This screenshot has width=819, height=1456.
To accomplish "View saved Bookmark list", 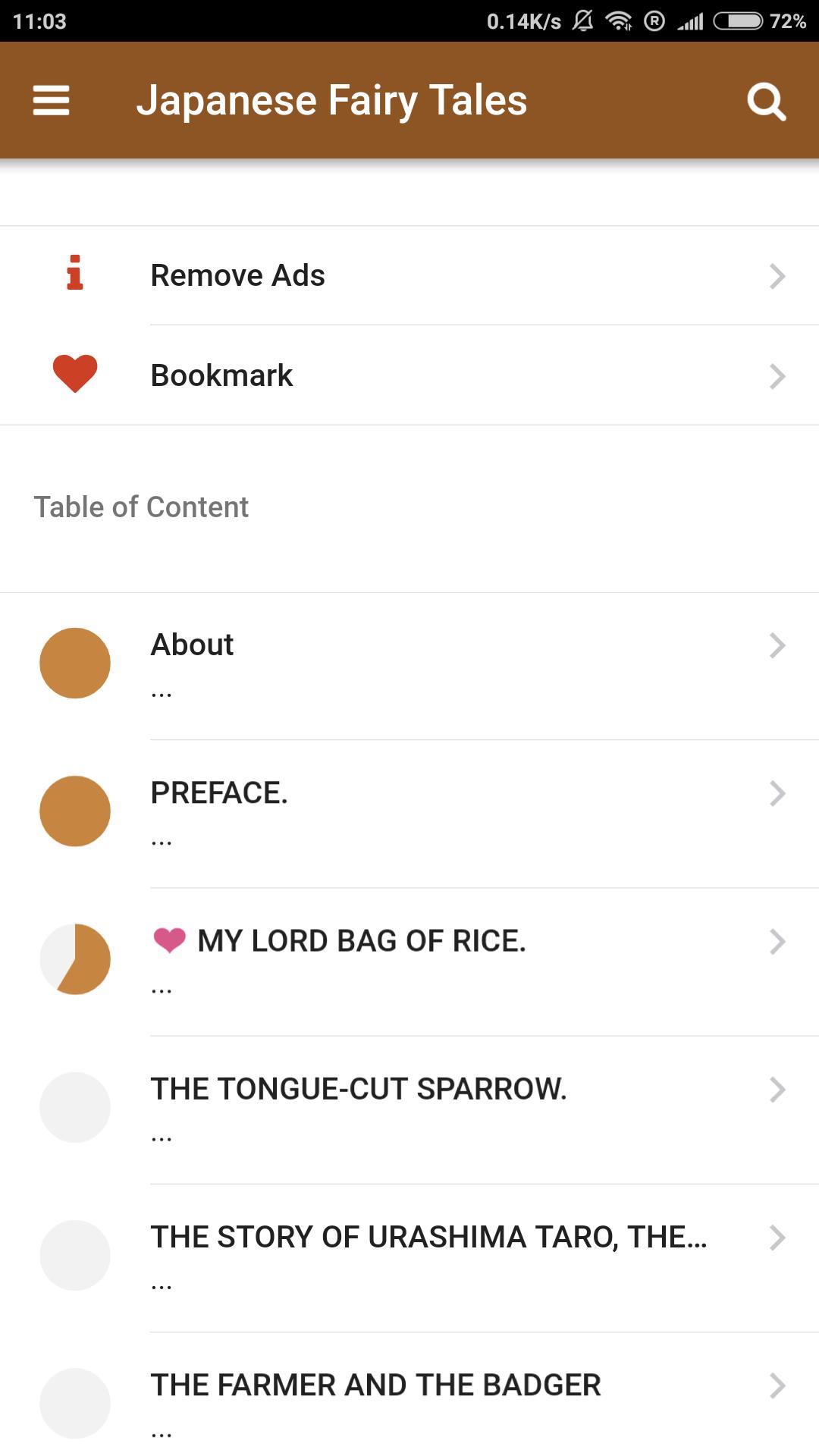I will point(409,375).
